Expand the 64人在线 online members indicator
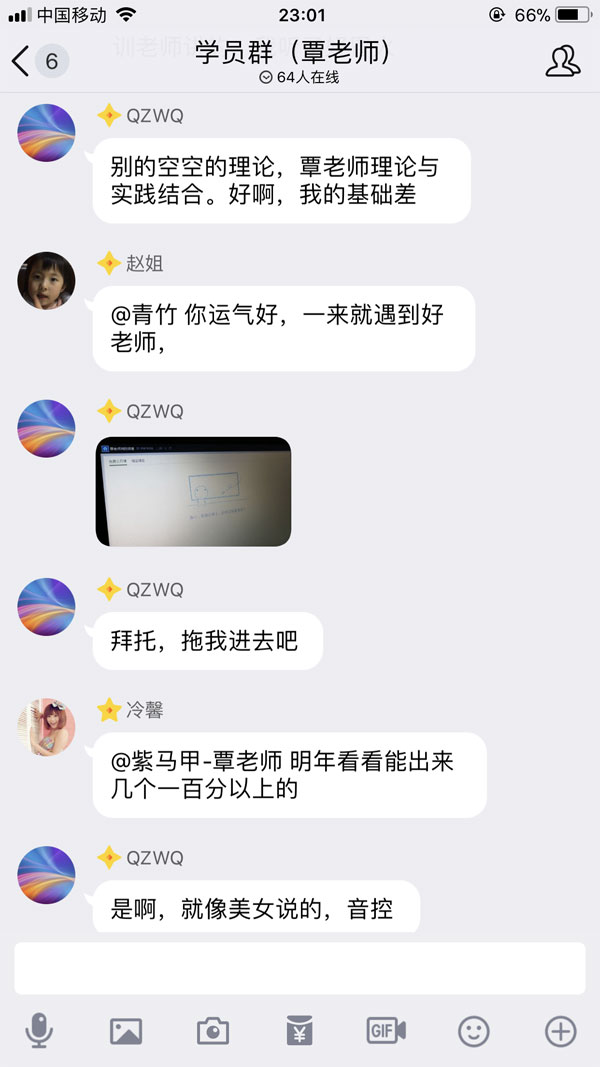600x1067 pixels. click(x=299, y=78)
